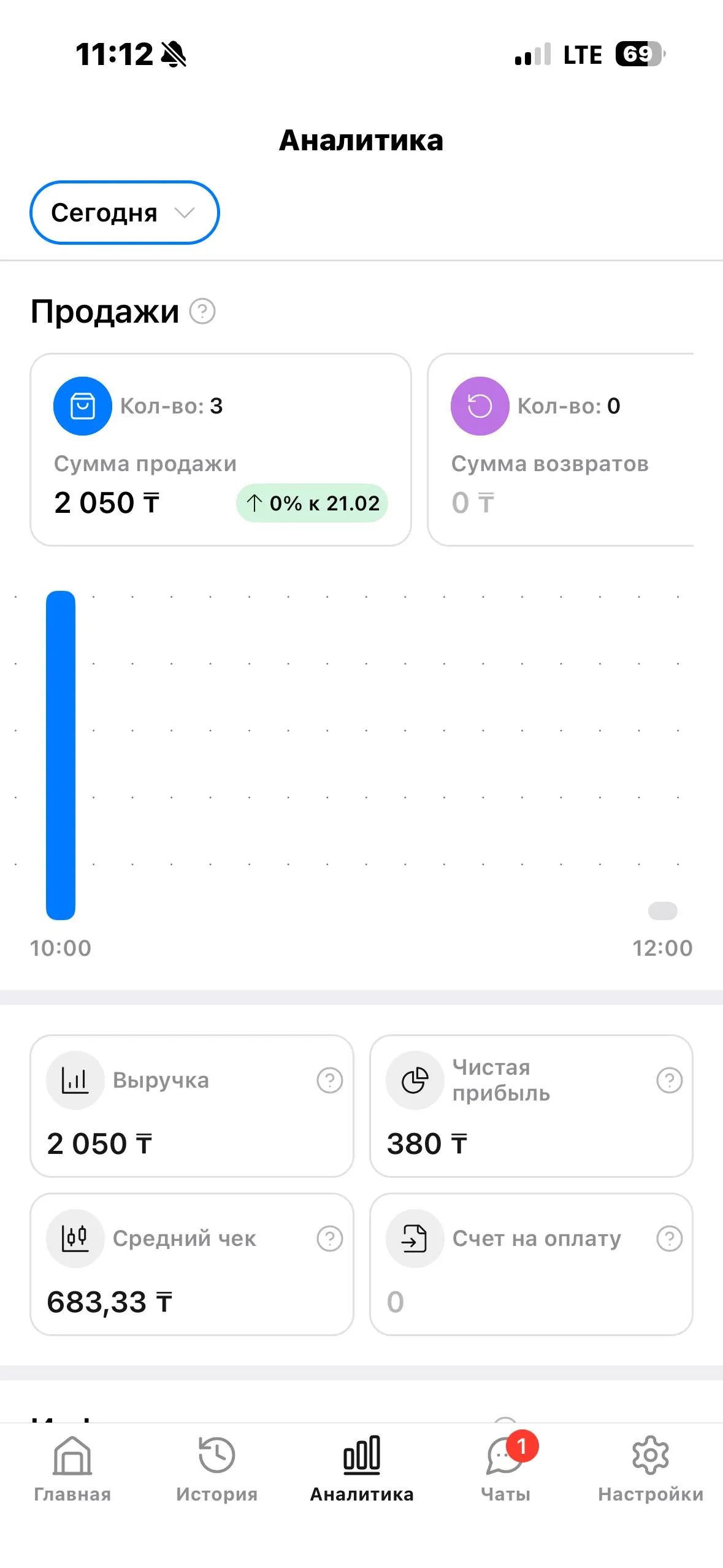
Task: Show help for Счет на оплату
Action: pos(669,1239)
